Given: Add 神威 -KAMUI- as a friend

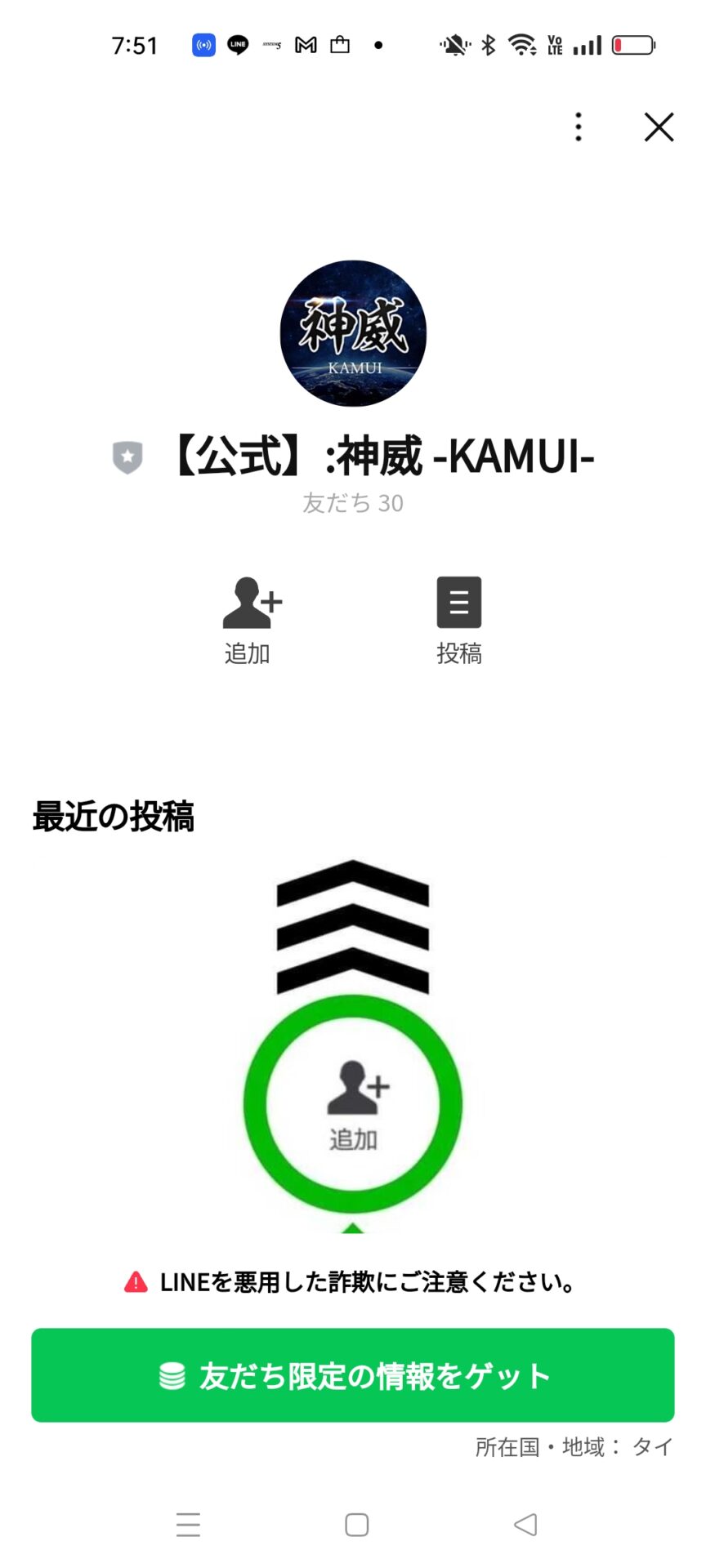Looking at the screenshot, I should click(x=248, y=620).
